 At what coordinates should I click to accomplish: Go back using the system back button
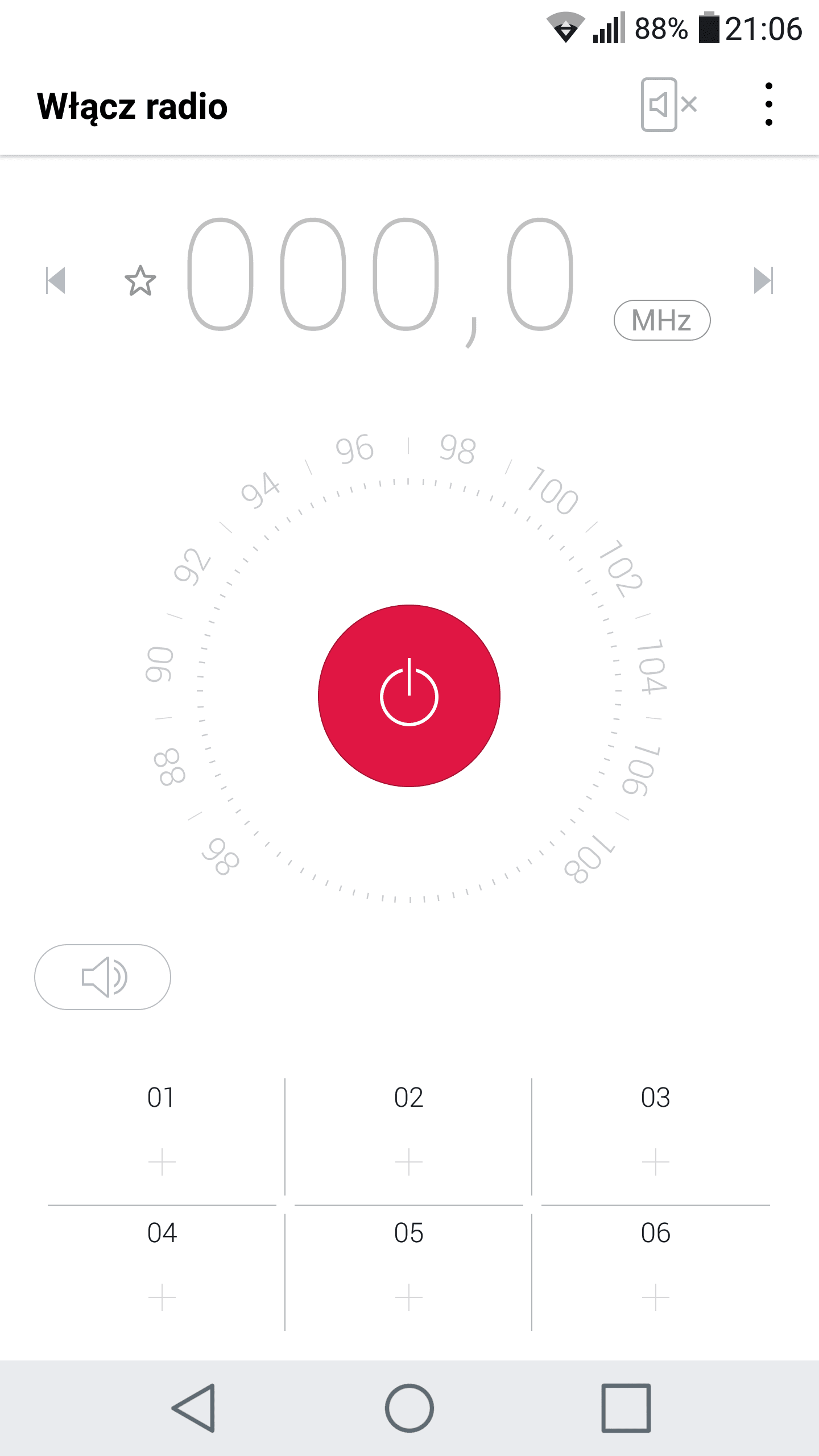(194, 1408)
